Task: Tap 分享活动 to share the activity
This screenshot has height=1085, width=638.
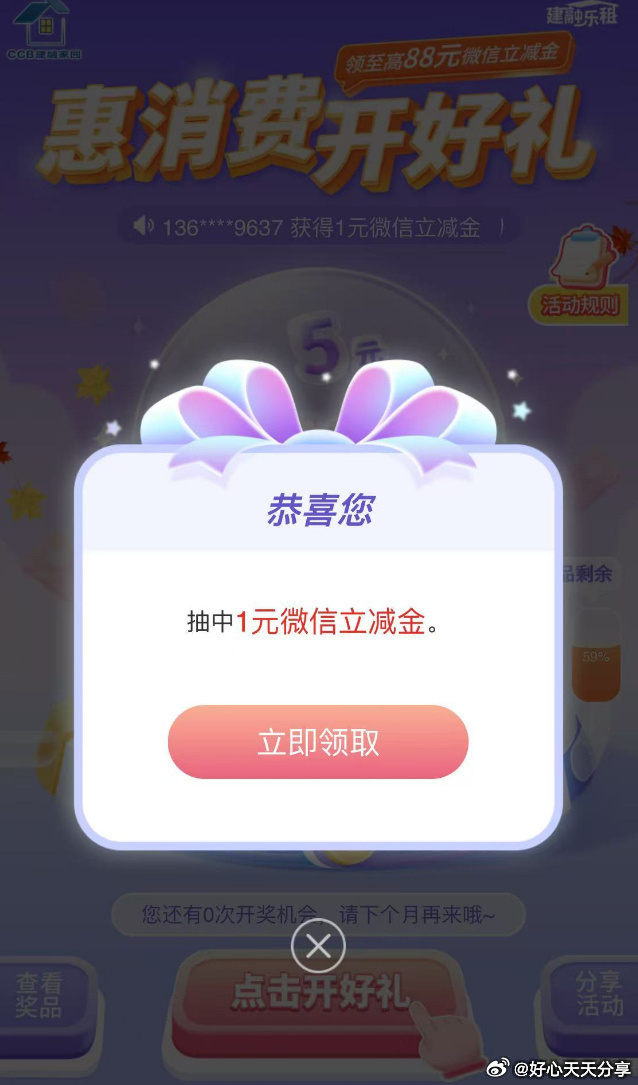Action: tap(598, 994)
